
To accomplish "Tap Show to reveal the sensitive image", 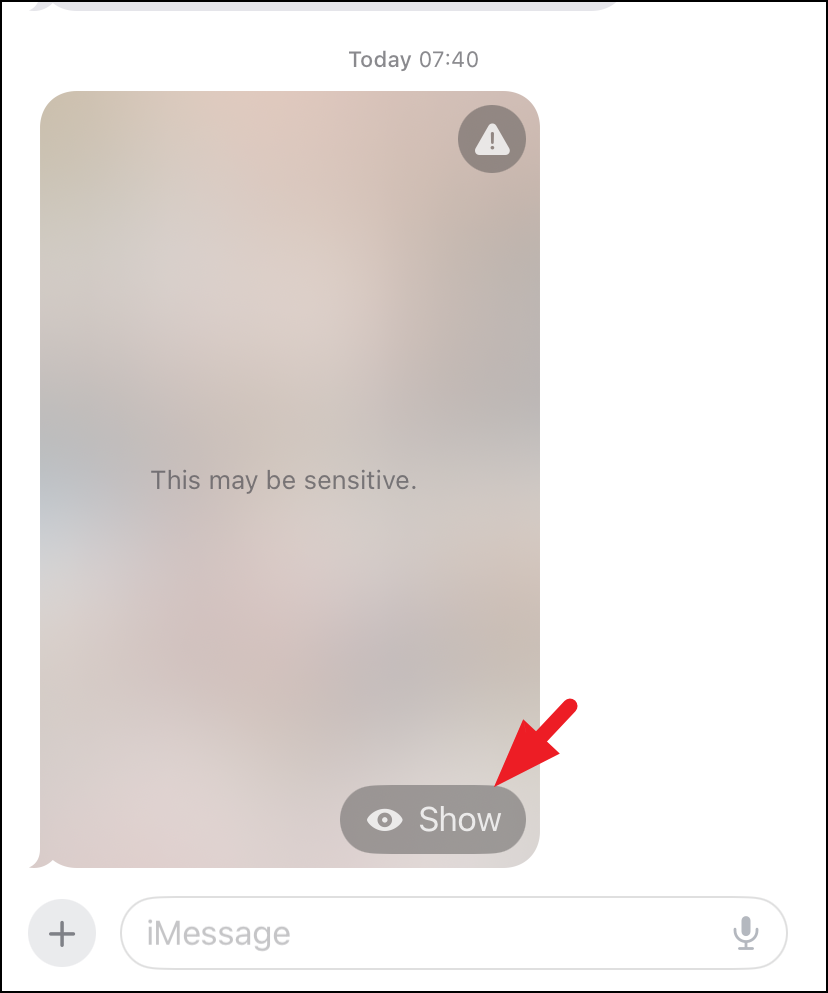I will [x=433, y=819].
